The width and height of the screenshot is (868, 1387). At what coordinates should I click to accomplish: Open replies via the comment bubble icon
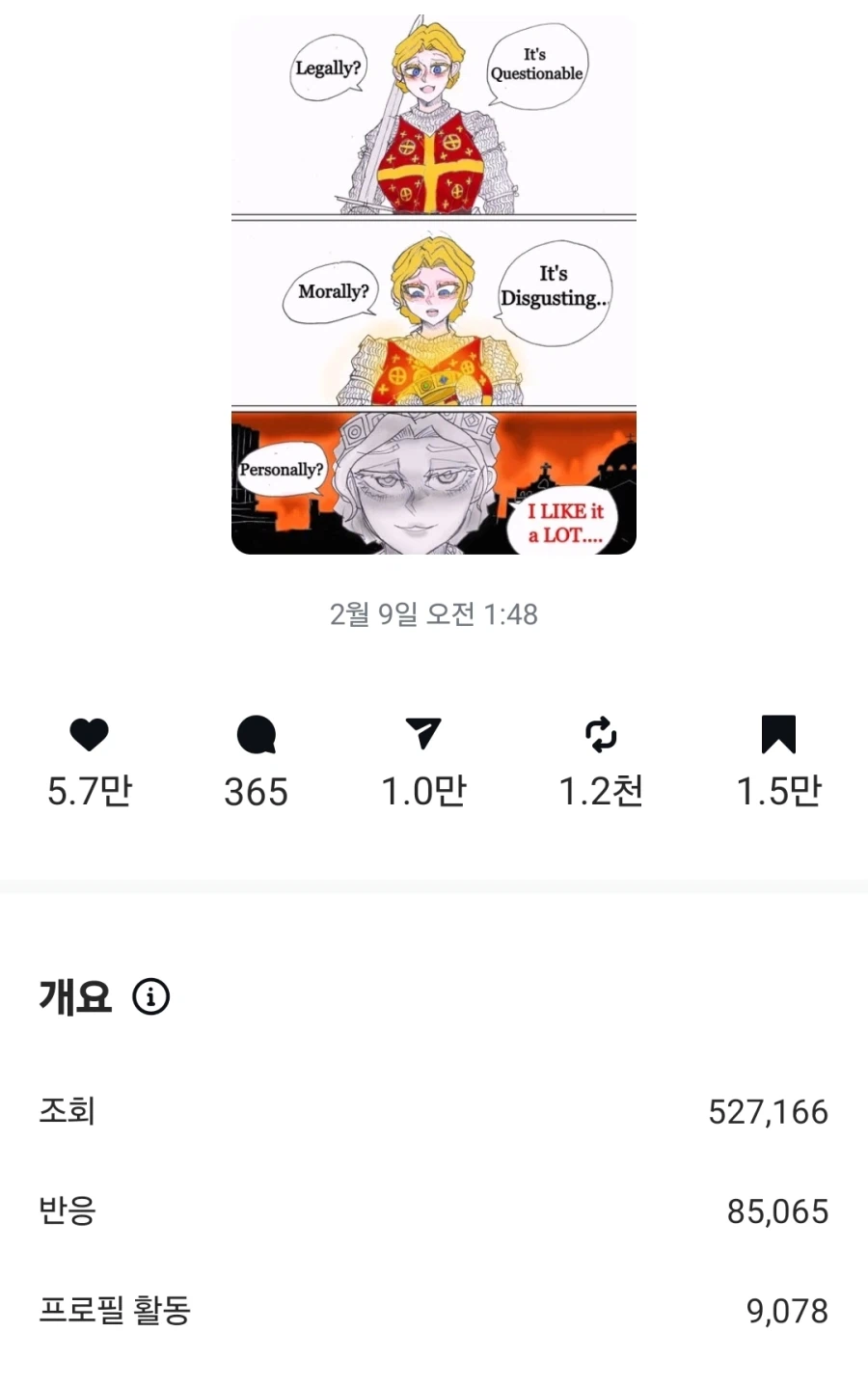click(x=256, y=735)
